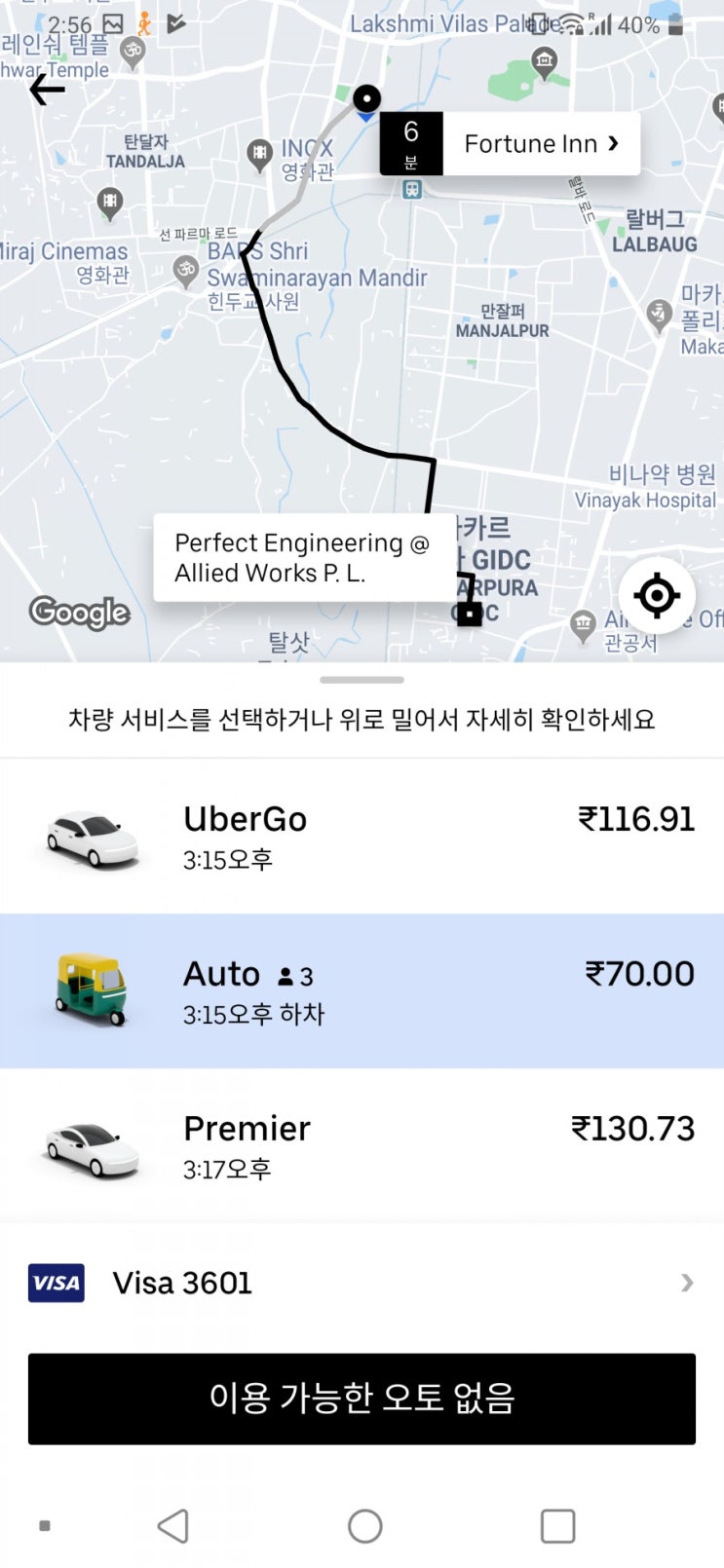
Task: Open Visa 3601 payment method
Action: coord(362,1283)
